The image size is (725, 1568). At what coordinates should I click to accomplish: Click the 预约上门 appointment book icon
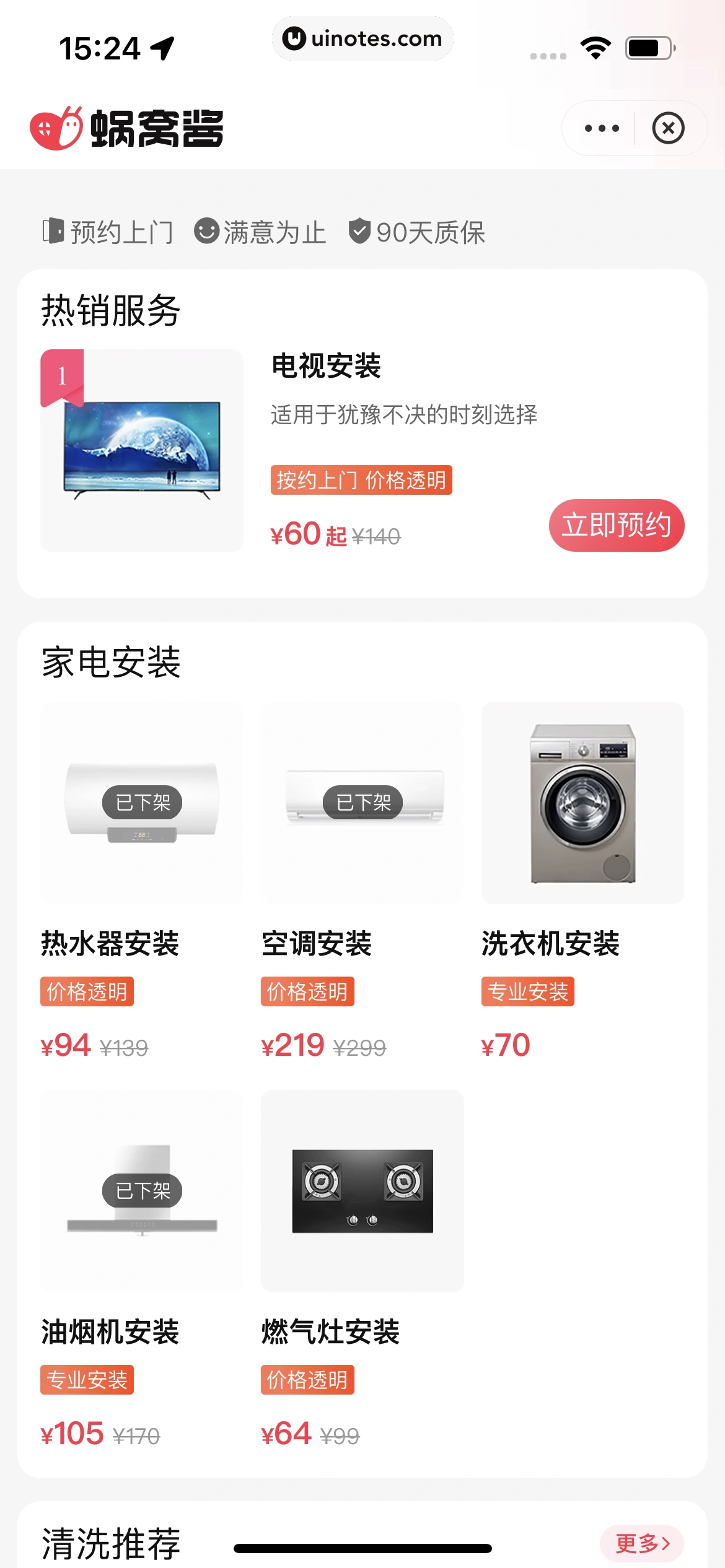coord(53,232)
